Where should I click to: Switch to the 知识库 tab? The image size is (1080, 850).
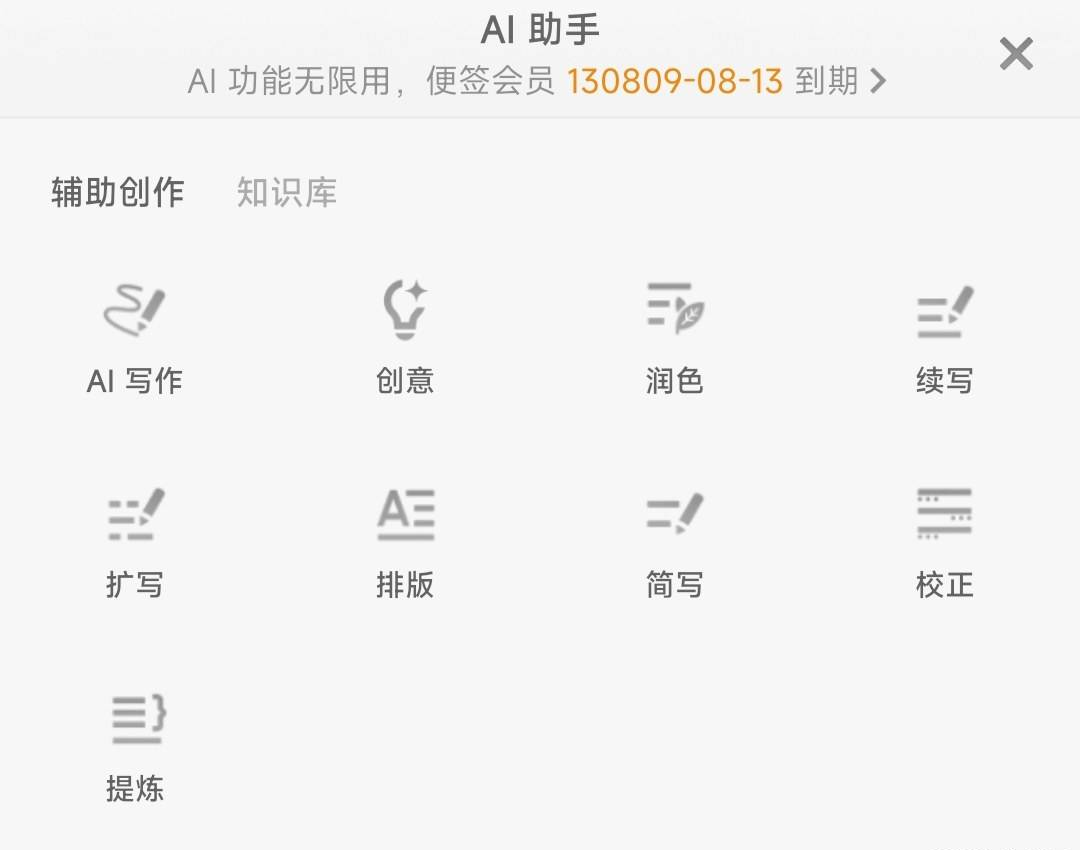[x=286, y=192]
